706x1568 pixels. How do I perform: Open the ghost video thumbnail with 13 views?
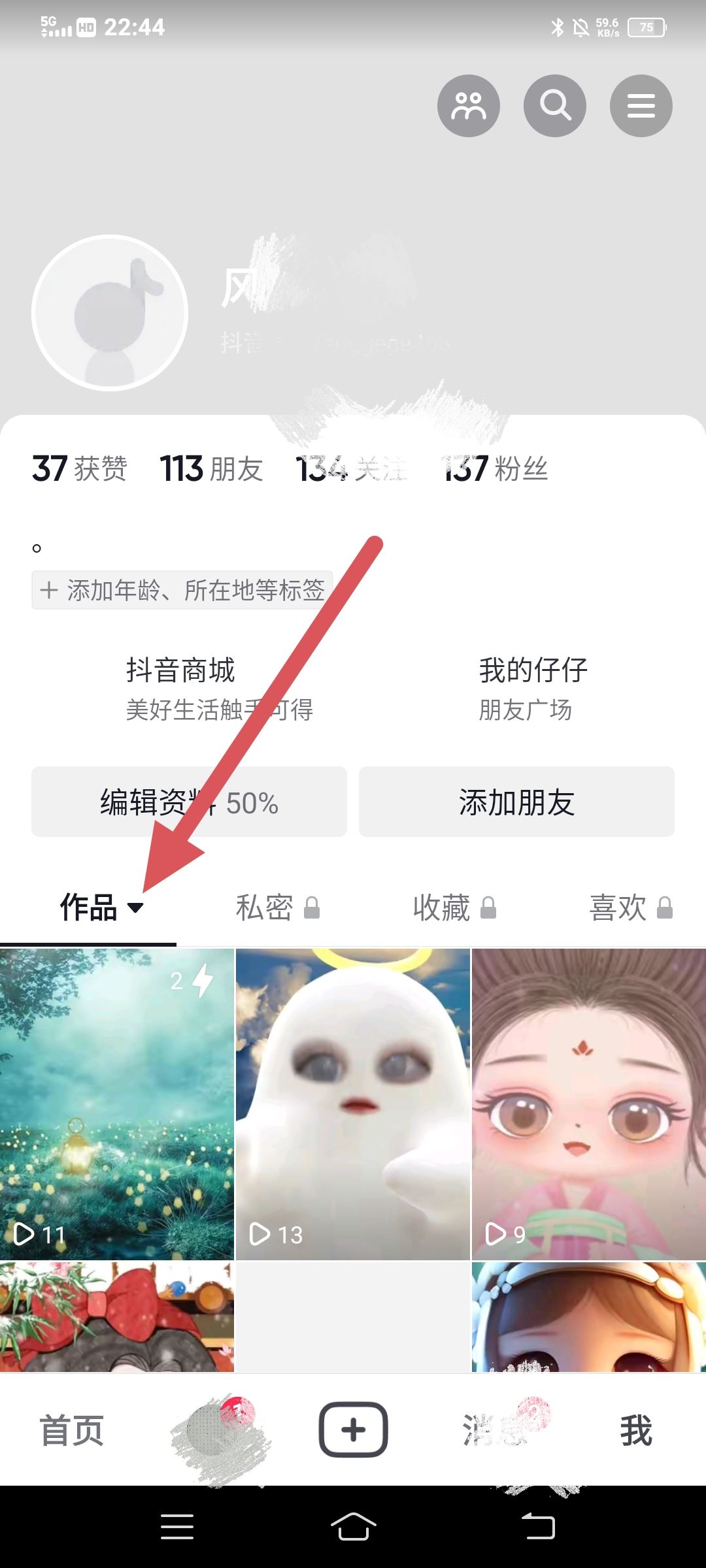(353, 1104)
